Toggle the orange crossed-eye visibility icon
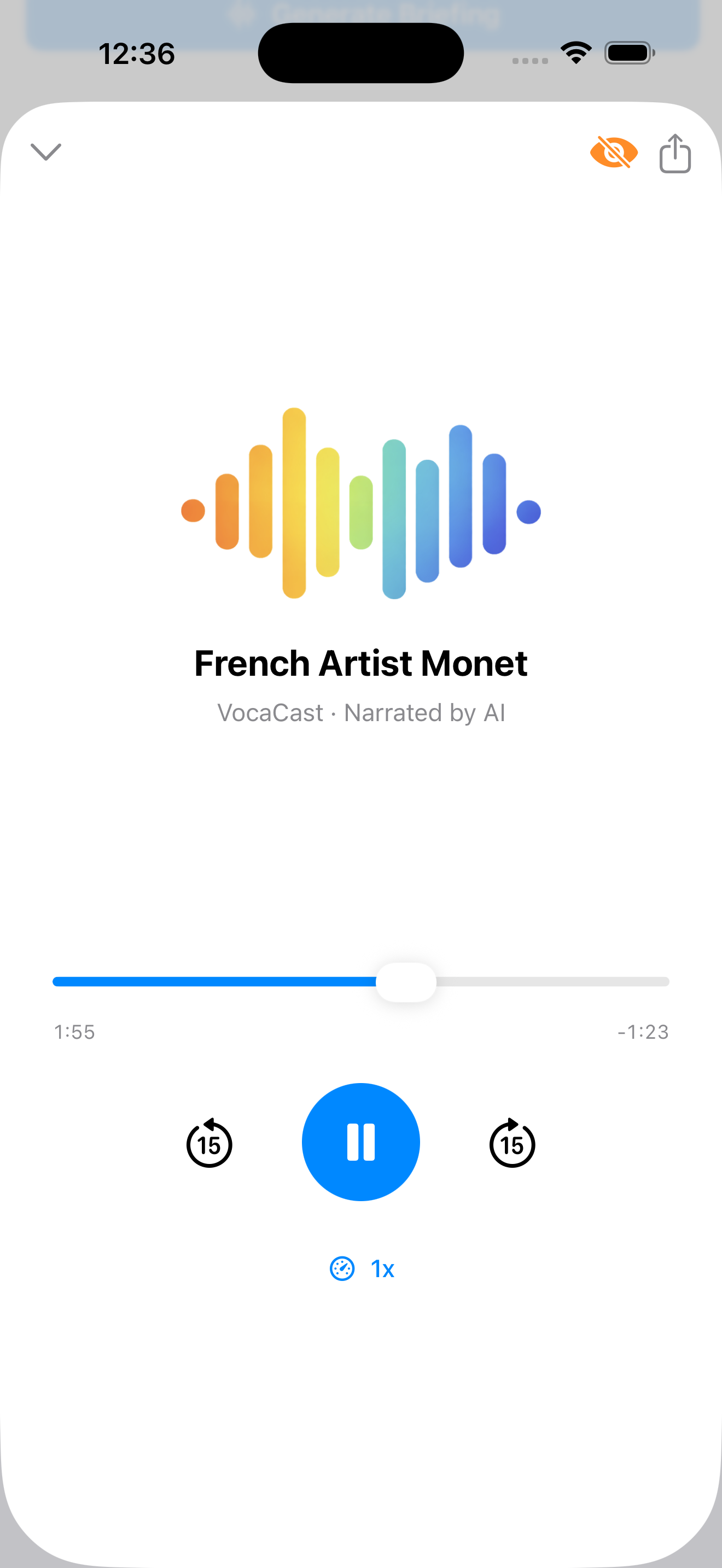722x1568 pixels. point(614,152)
